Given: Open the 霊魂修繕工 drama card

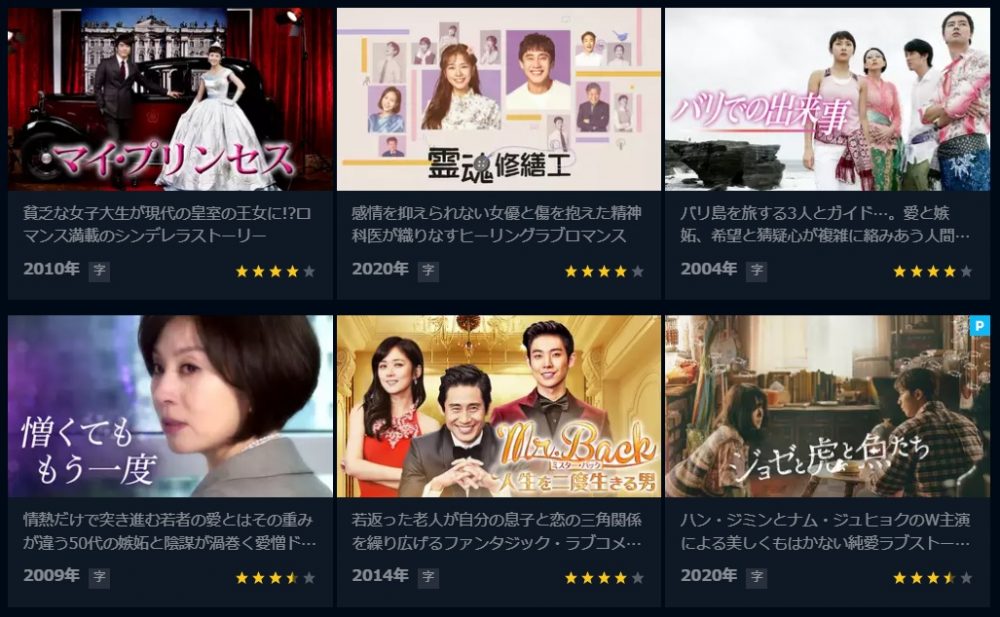Looking at the screenshot, I should tap(498, 100).
